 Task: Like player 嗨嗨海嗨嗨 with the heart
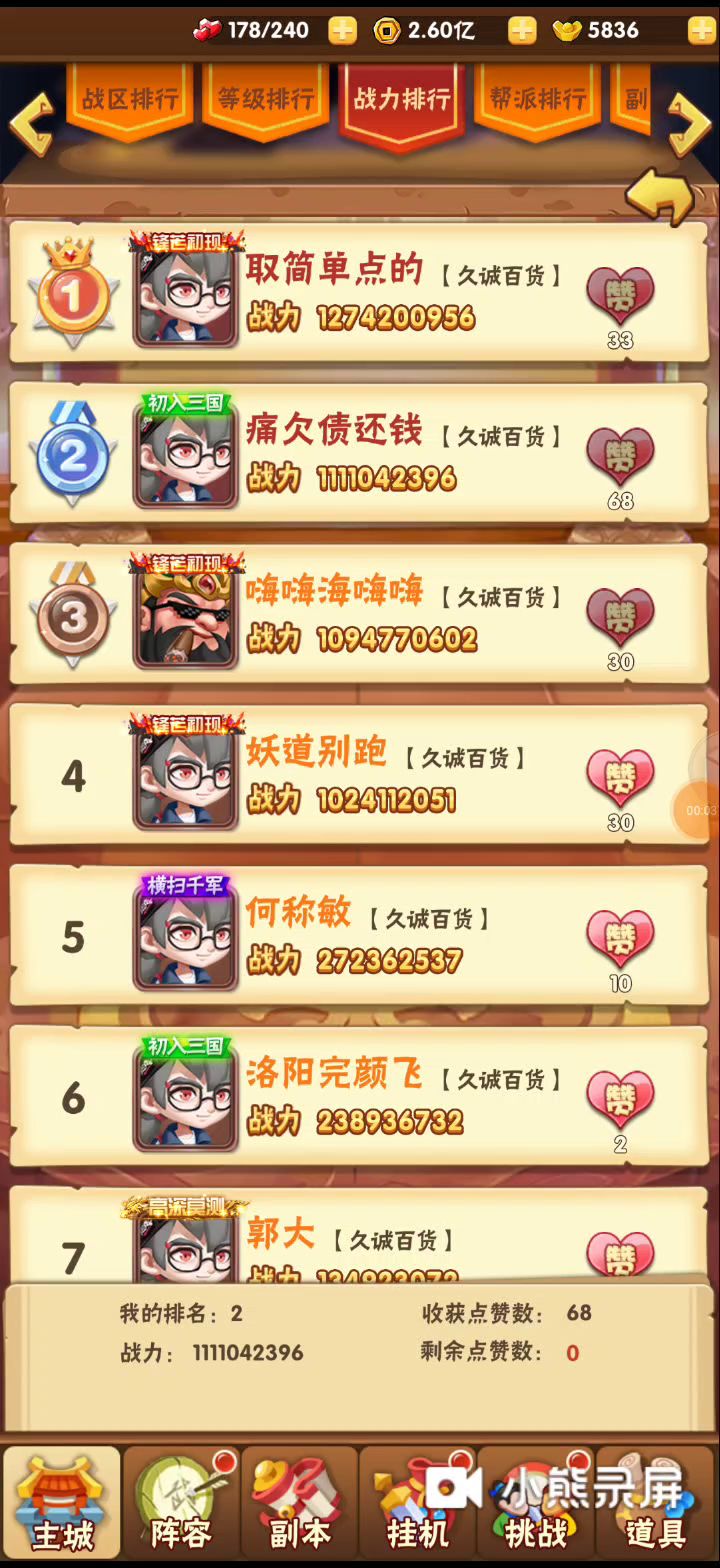tap(620, 616)
